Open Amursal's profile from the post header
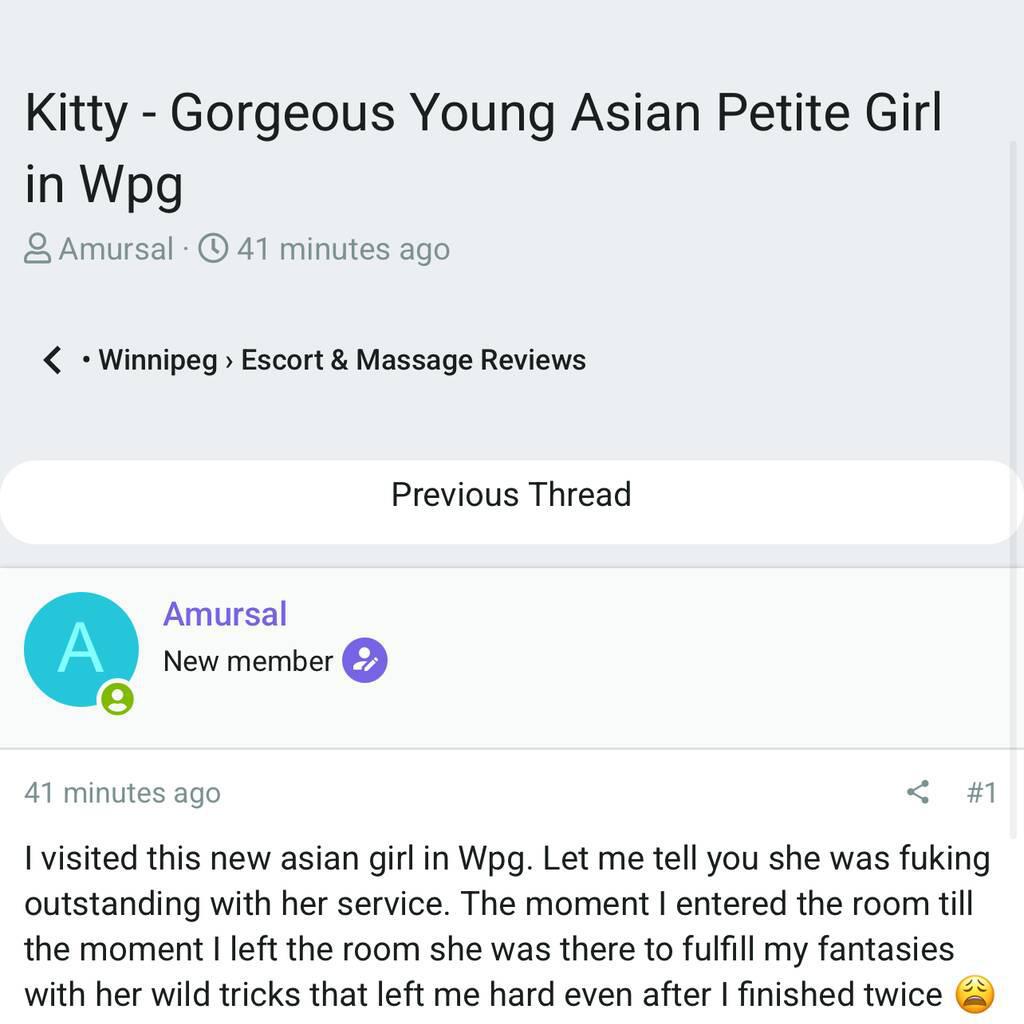The height and width of the screenshot is (1024, 1024). point(225,614)
